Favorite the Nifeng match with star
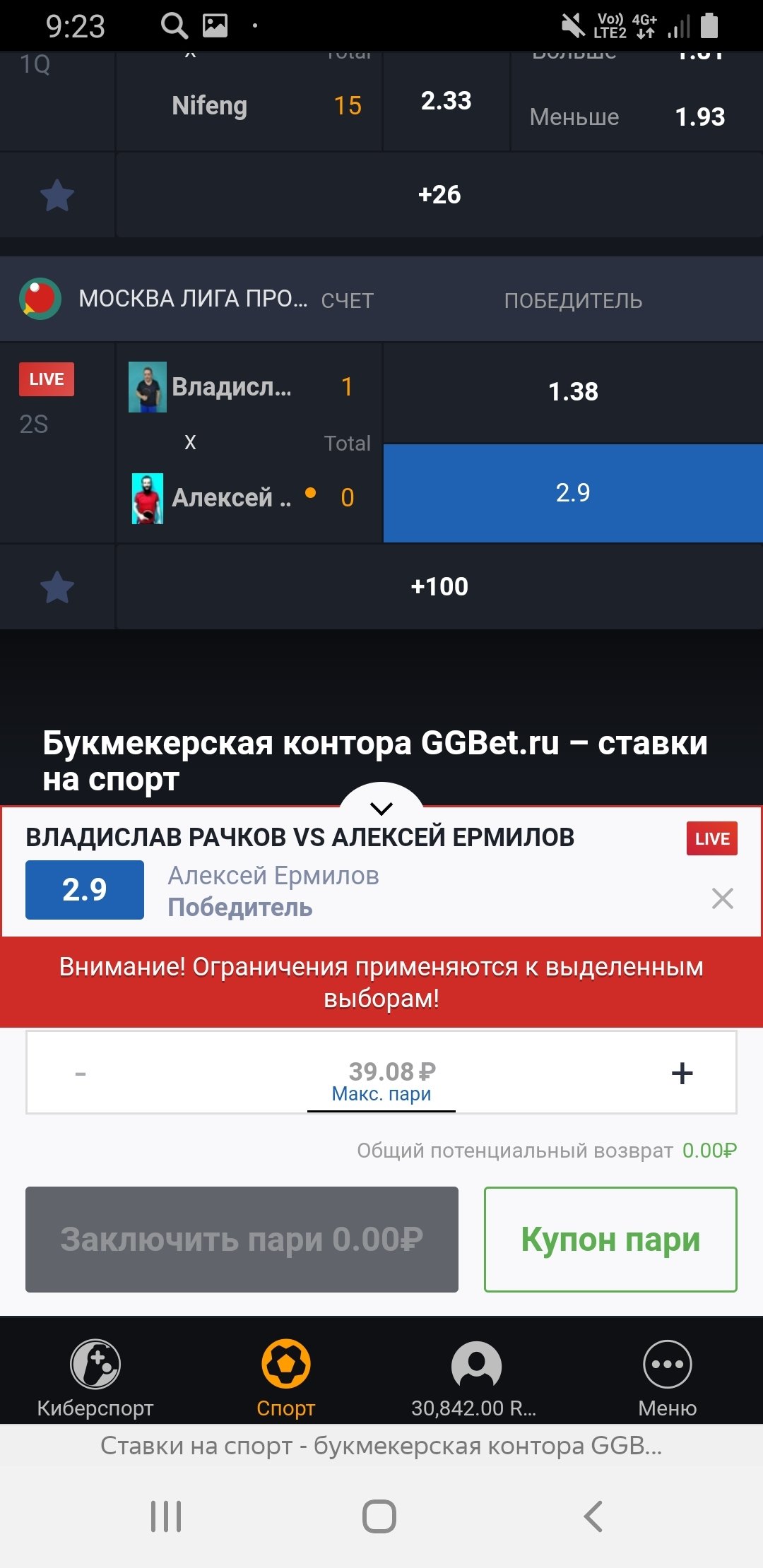Screen dimensions: 763x1568 click(57, 196)
